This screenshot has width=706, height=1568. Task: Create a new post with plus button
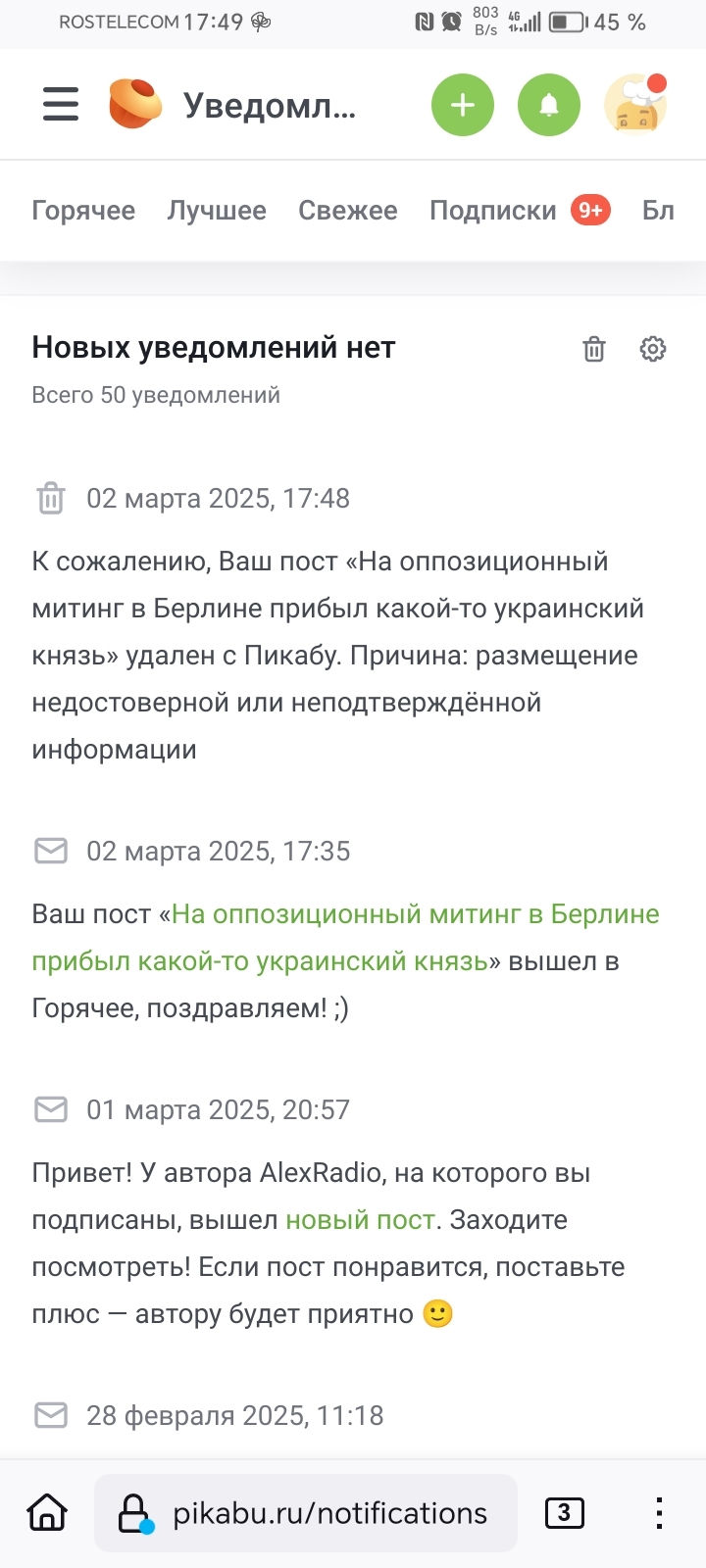coord(463,105)
